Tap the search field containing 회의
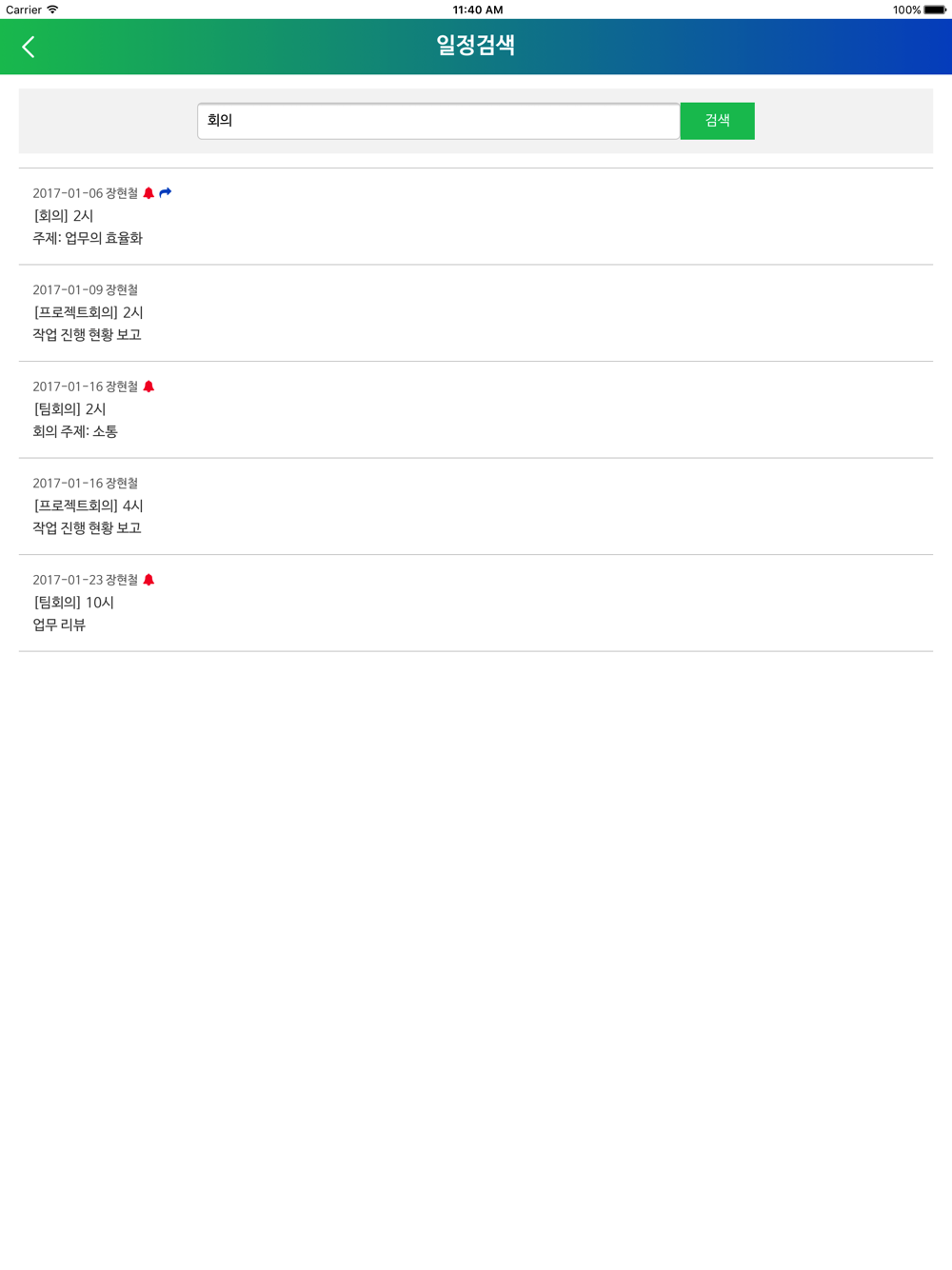The width and height of the screenshot is (952, 1270). click(439, 121)
